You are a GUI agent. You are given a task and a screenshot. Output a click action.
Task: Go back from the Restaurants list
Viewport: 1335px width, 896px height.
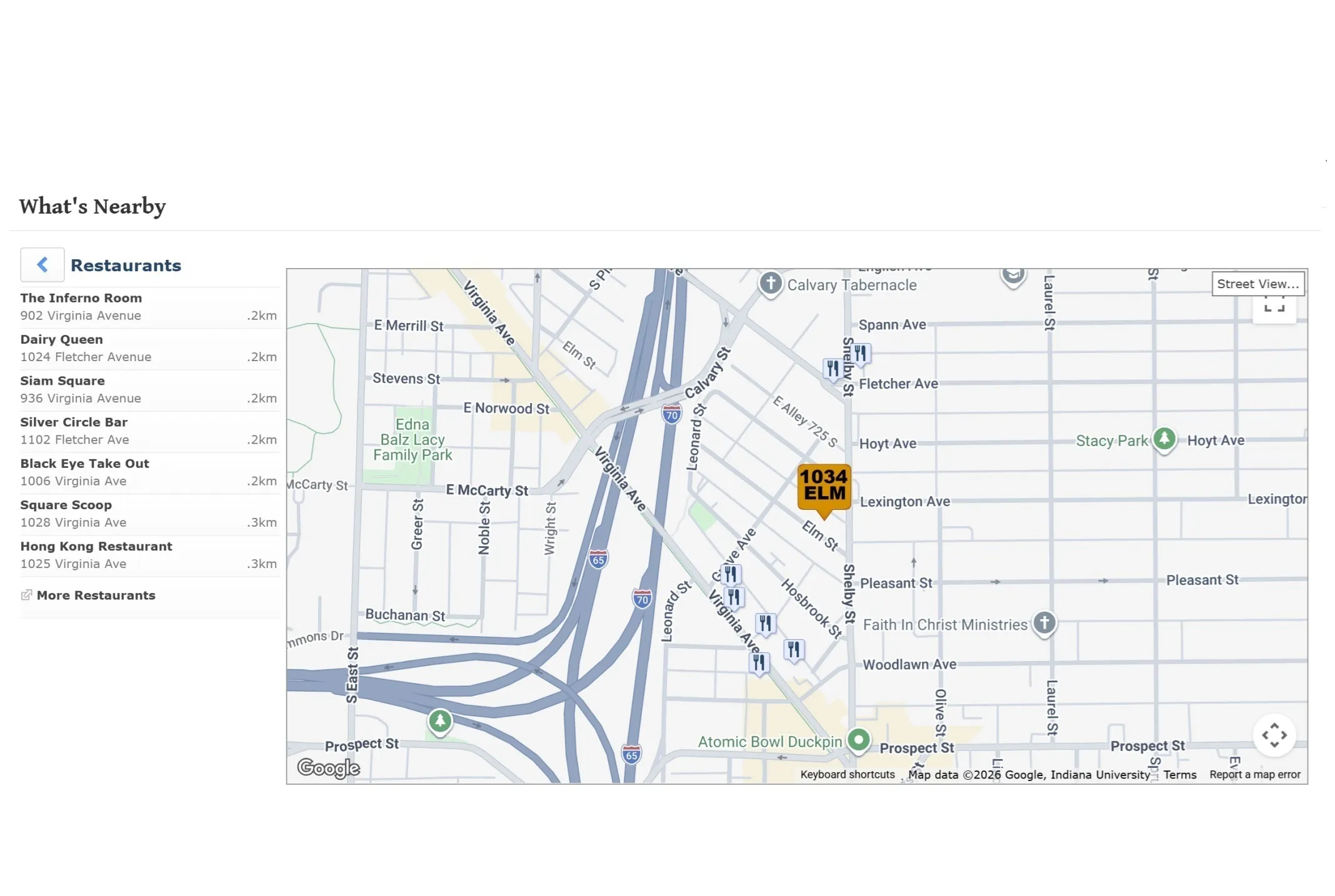(x=42, y=265)
